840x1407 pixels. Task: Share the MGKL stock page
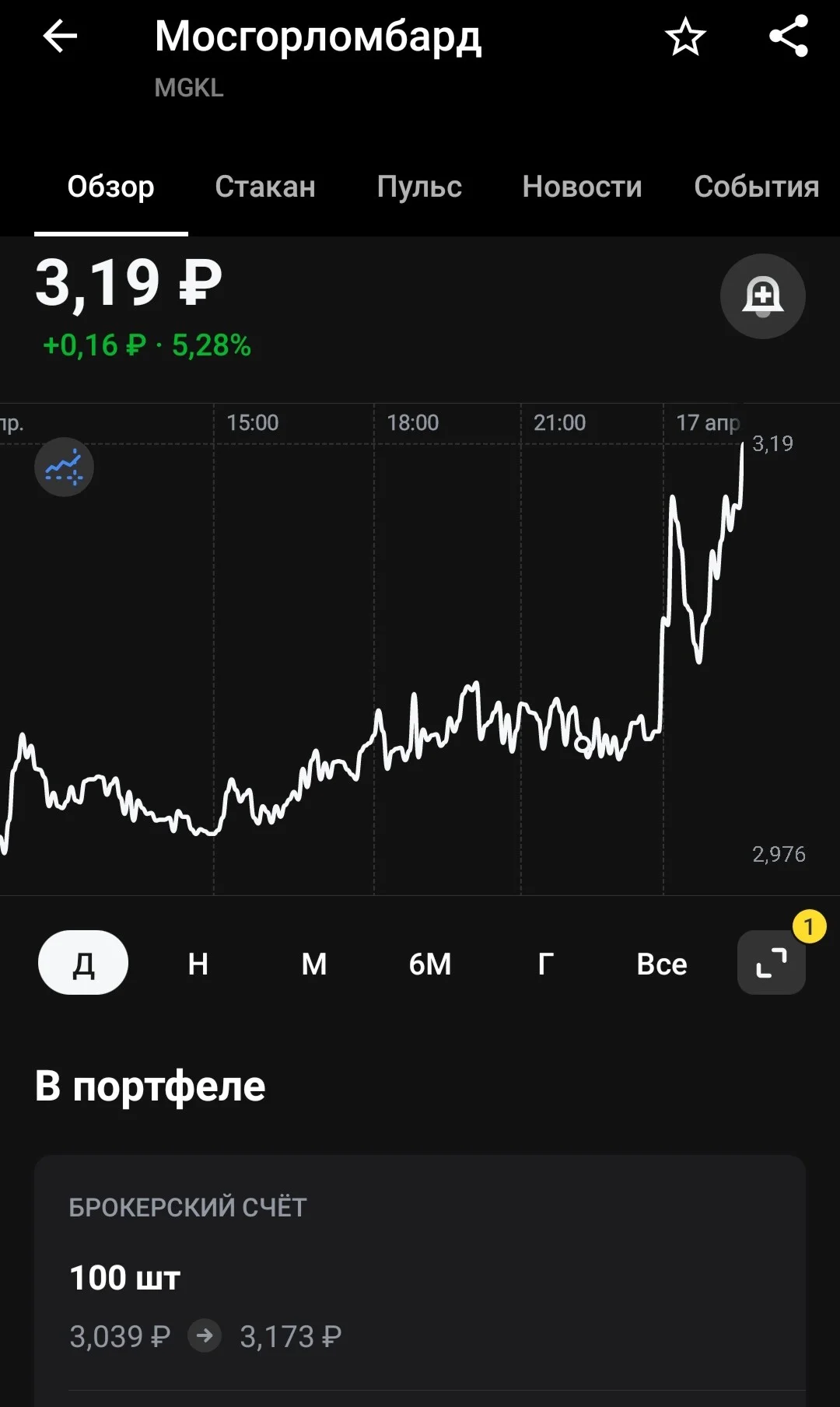pos(789,37)
